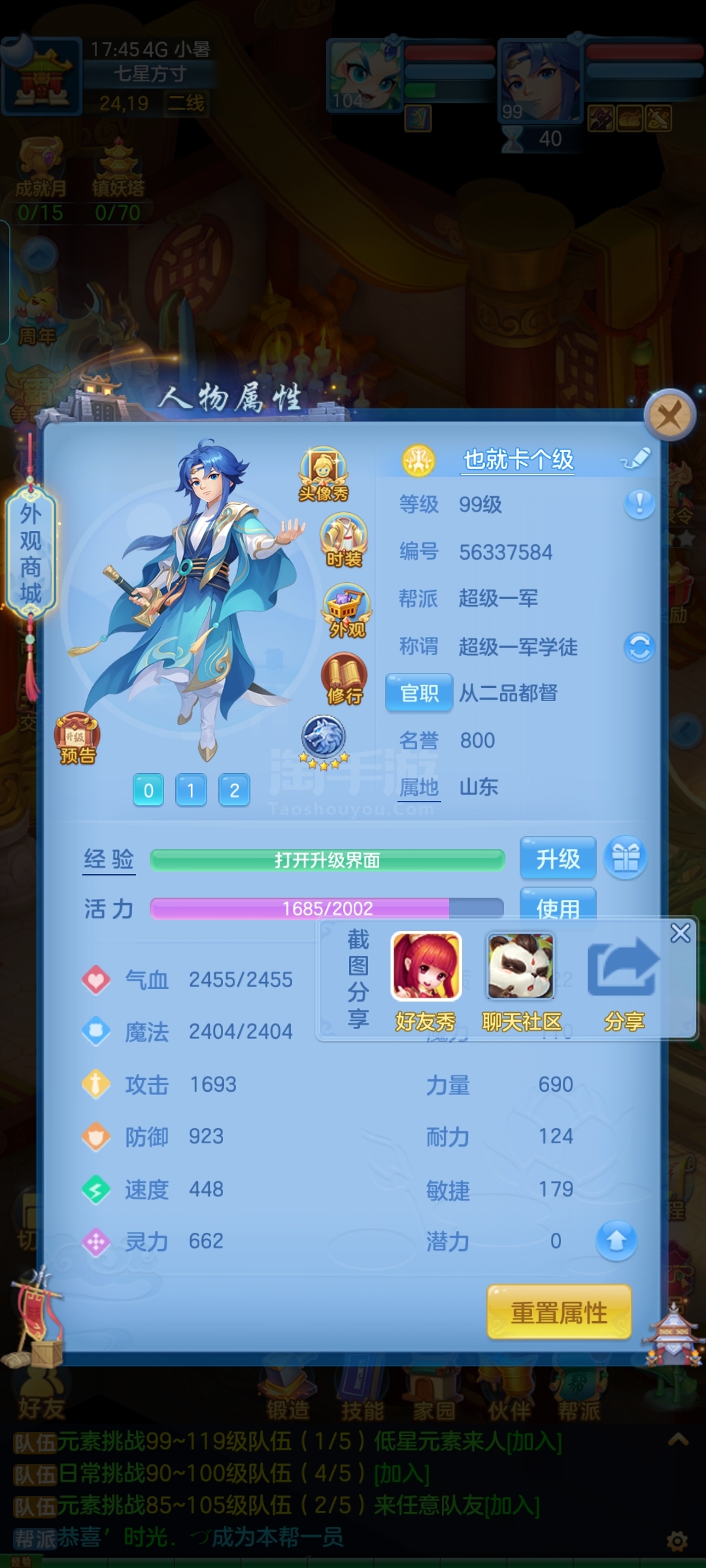Dismiss the 截图分享 screenshot share popup
This screenshot has width=706, height=1568.
[x=680, y=933]
